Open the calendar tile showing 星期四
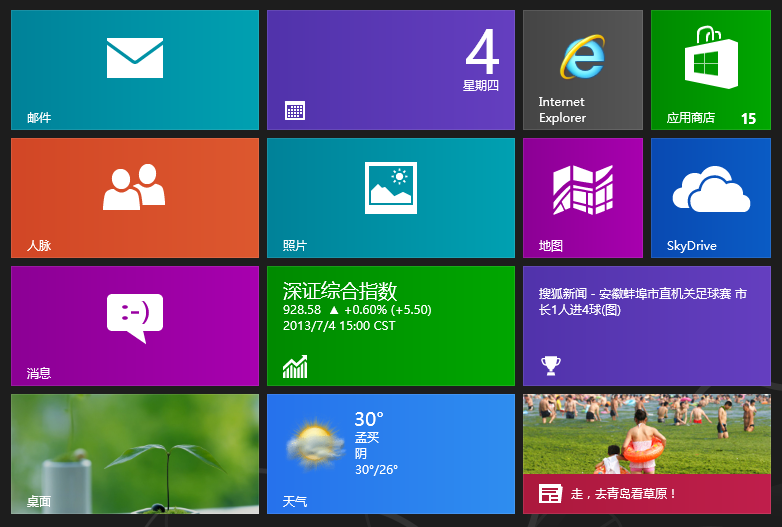Image resolution: width=782 pixels, height=527 pixels. point(390,70)
